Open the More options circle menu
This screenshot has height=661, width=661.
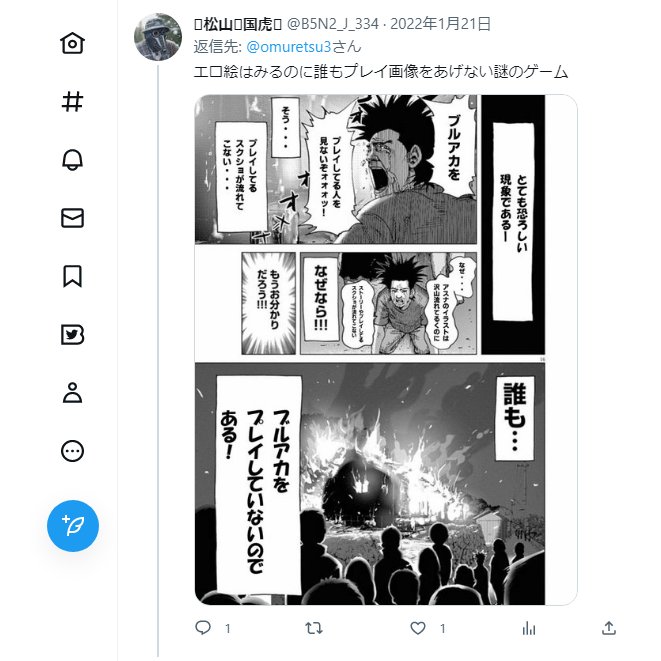coord(73,451)
